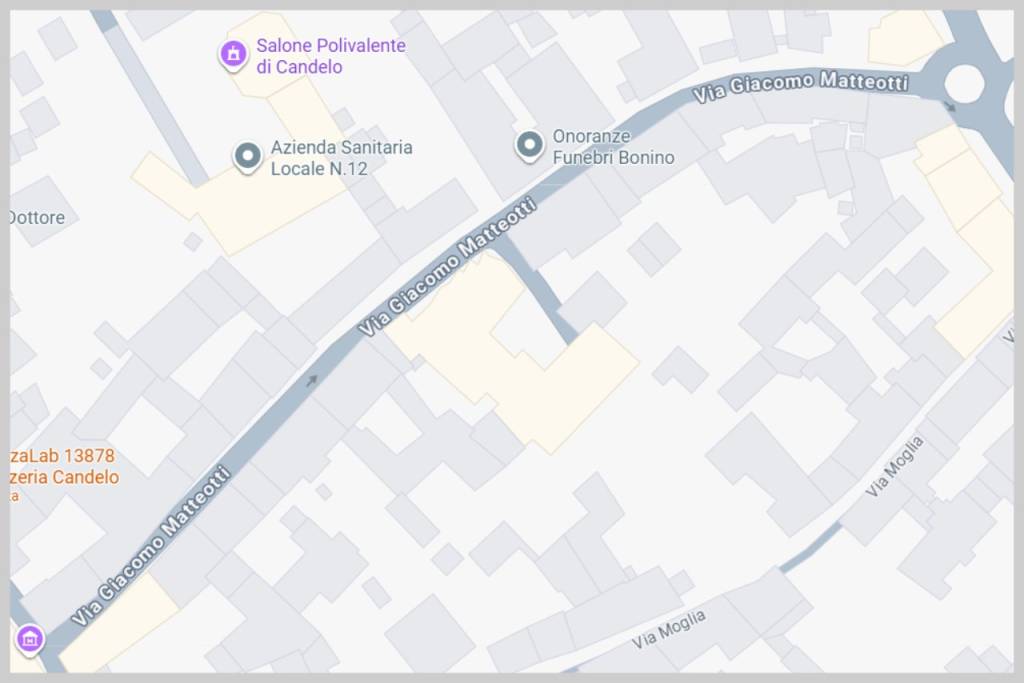This screenshot has height=683, width=1024.
Task: Select the purple shop marker on Via Matteotti
Action: [x=30, y=637]
